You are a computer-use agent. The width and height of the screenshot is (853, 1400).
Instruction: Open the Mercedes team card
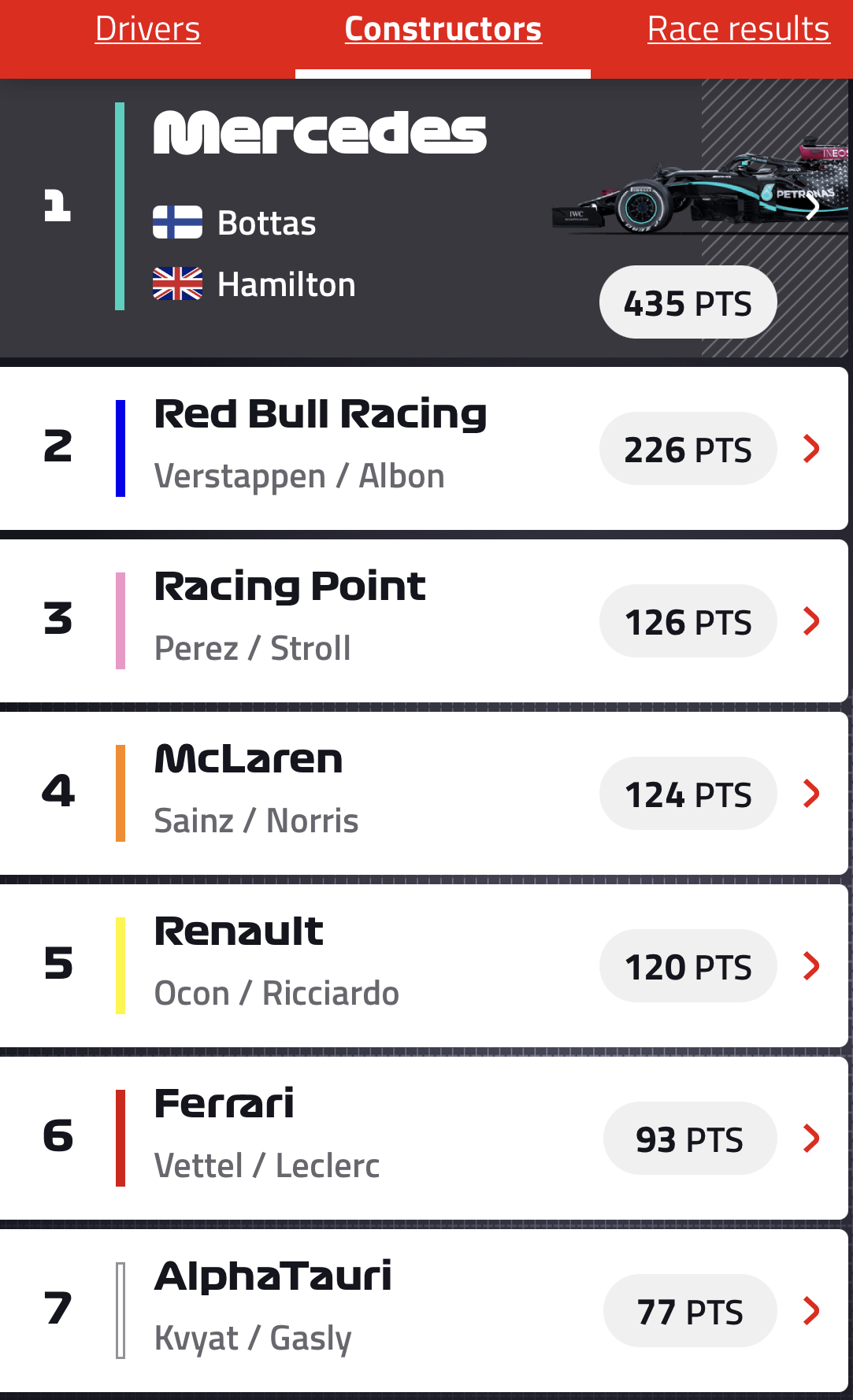(425, 218)
